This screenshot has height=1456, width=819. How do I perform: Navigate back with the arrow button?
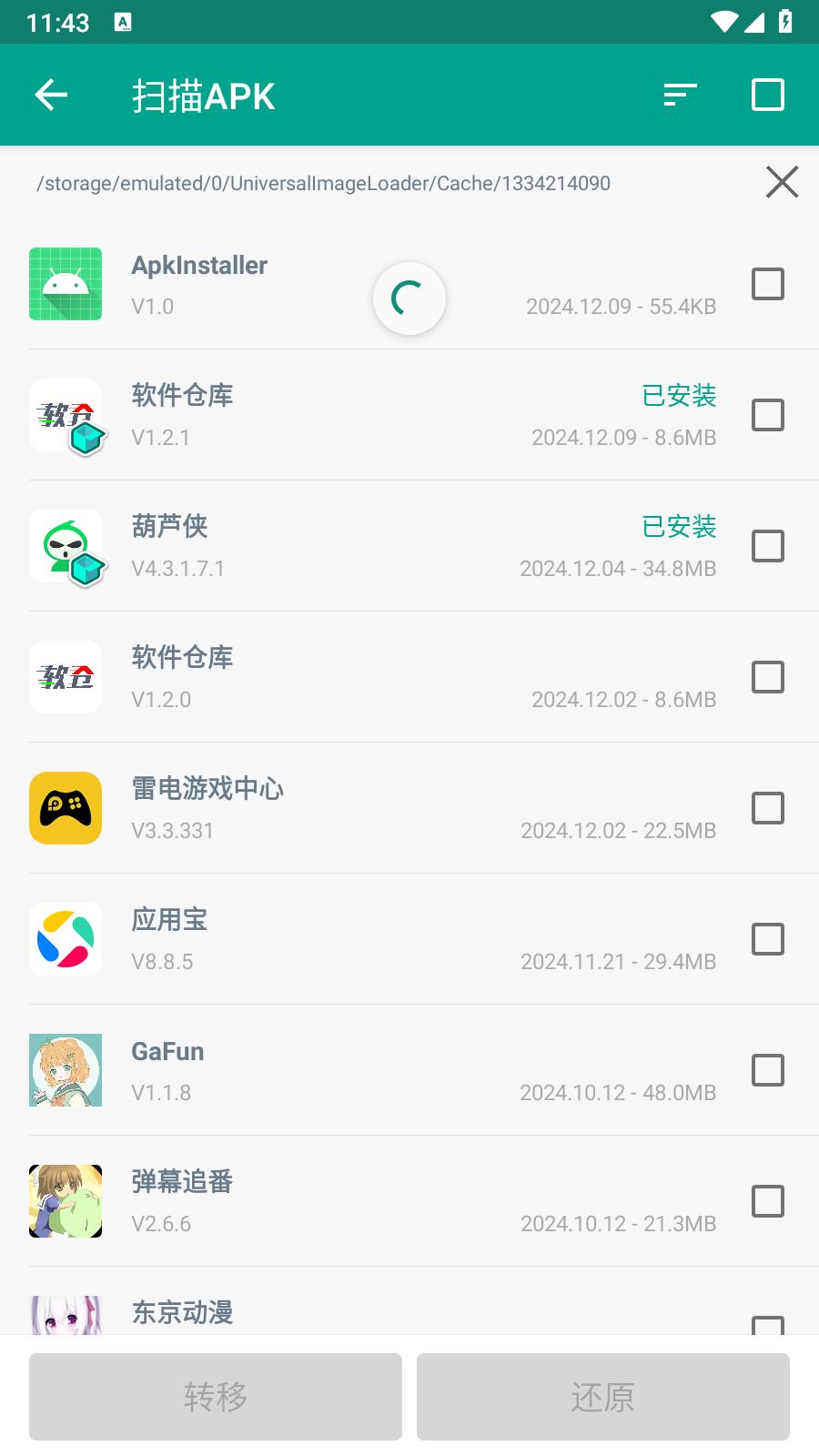51,94
